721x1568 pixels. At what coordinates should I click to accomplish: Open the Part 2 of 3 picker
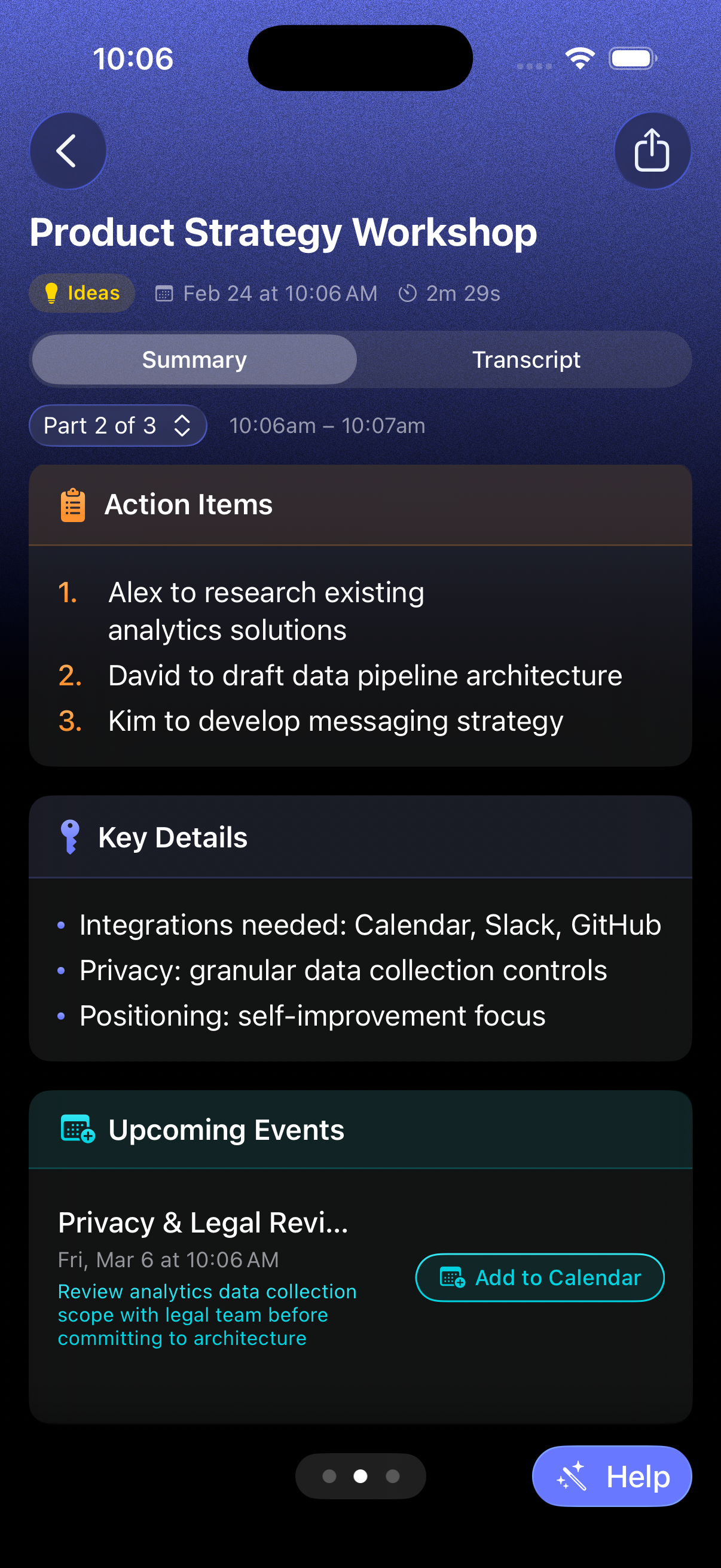[118, 425]
